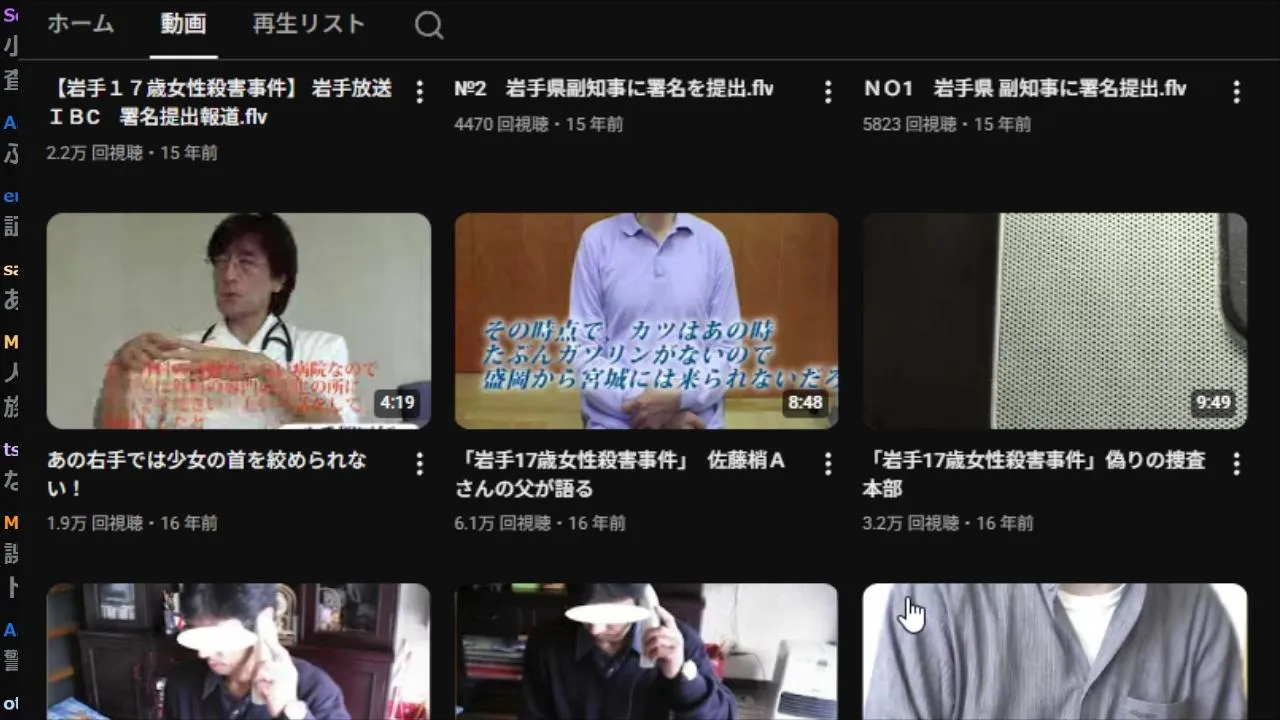
Task: Open title NO1 岩手県 副知事に署名提出.flv
Action: (x=1025, y=89)
